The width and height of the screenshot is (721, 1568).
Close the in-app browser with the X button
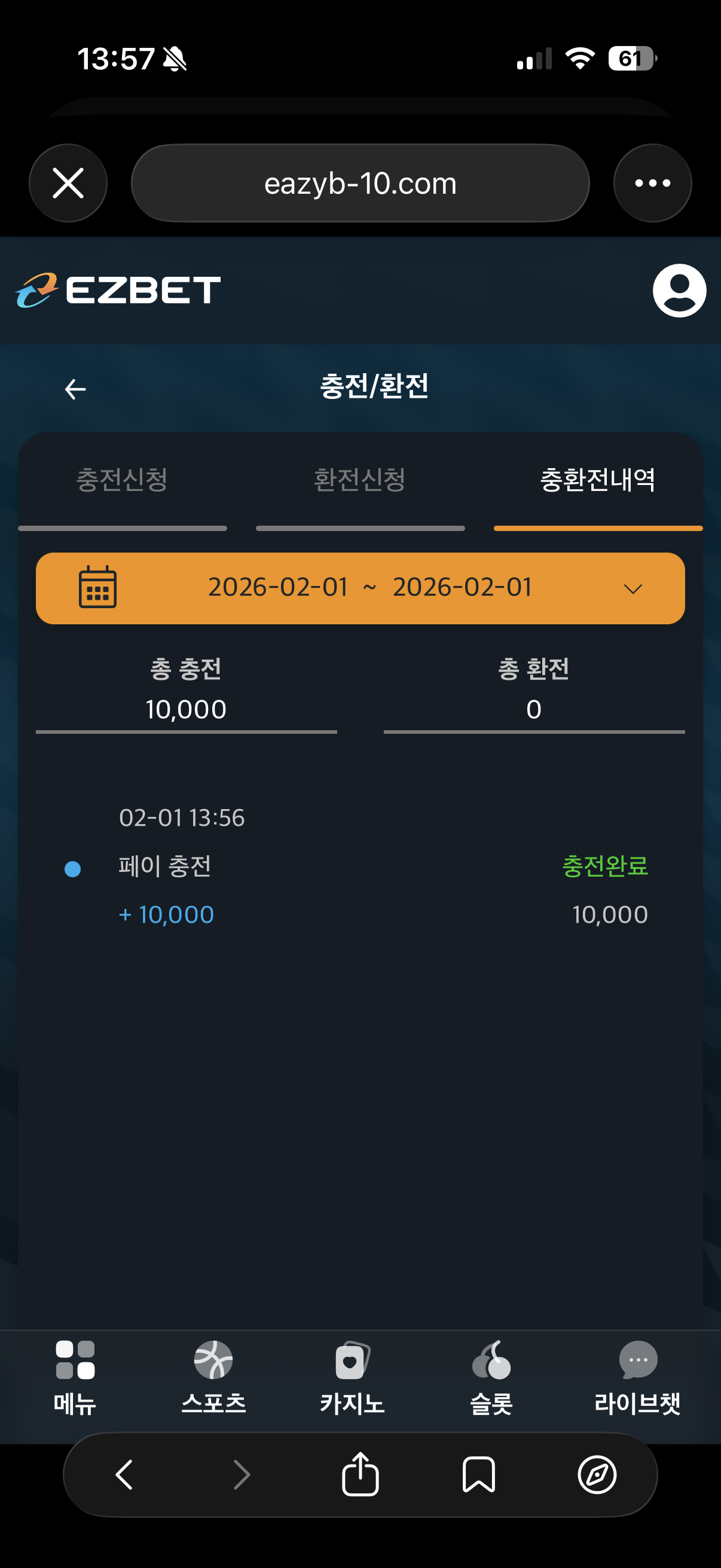point(68,183)
